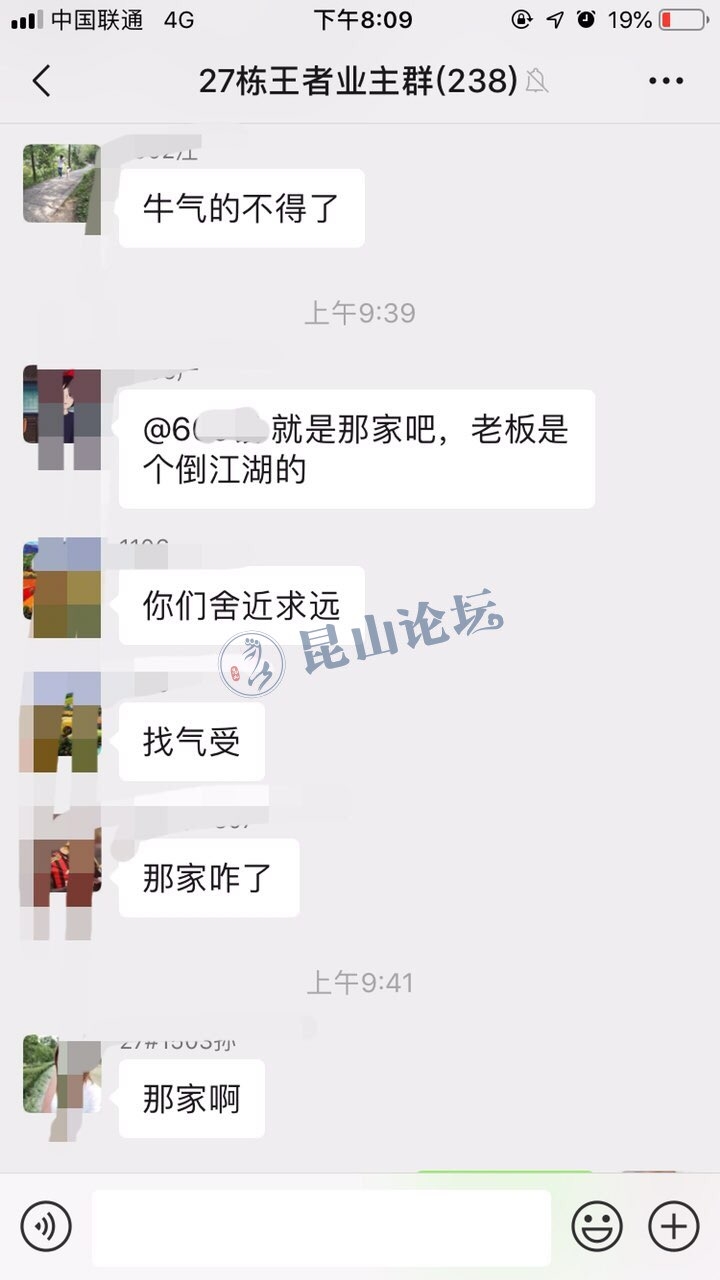720x1280 pixels.
Task: Go back from the group chat
Action: (41, 81)
